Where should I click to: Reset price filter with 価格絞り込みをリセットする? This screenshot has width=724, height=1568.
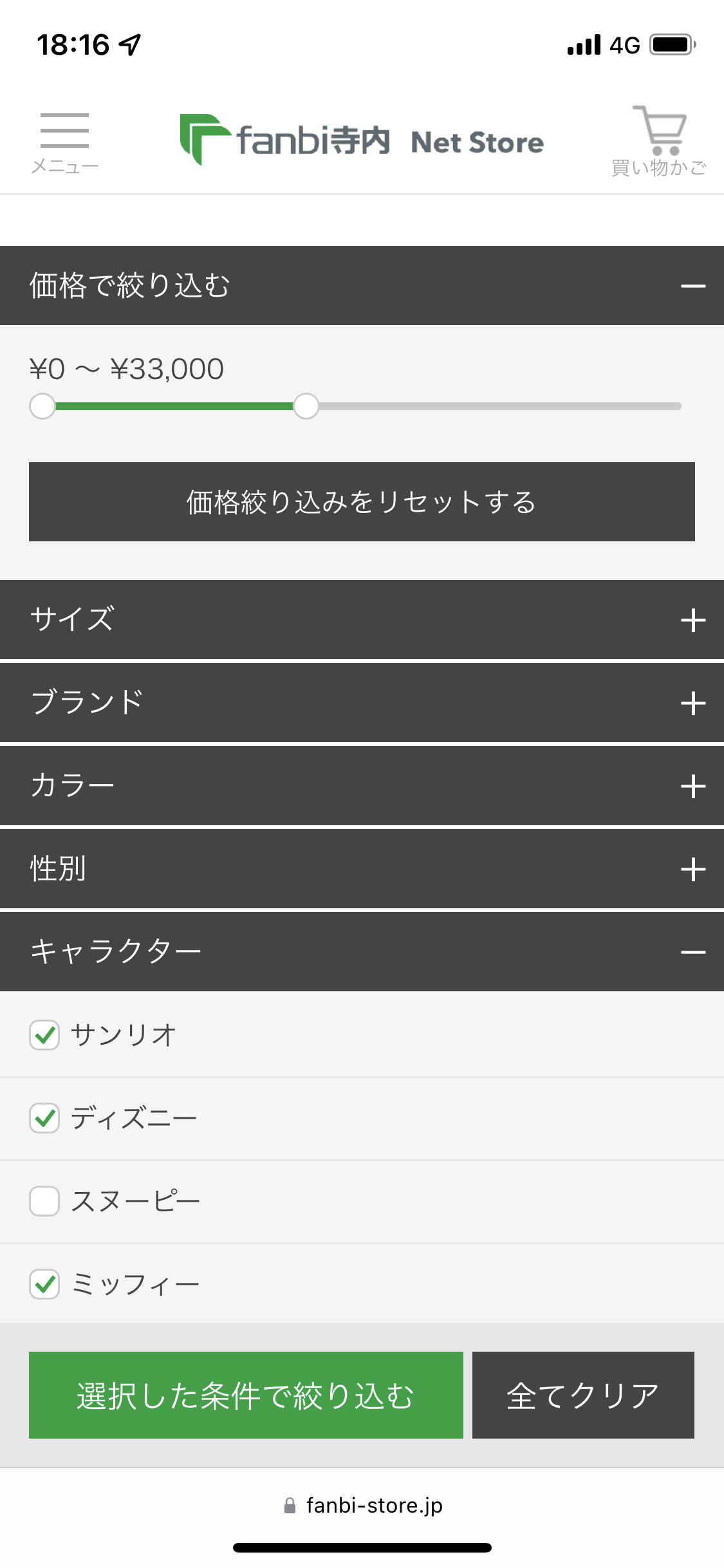362,501
